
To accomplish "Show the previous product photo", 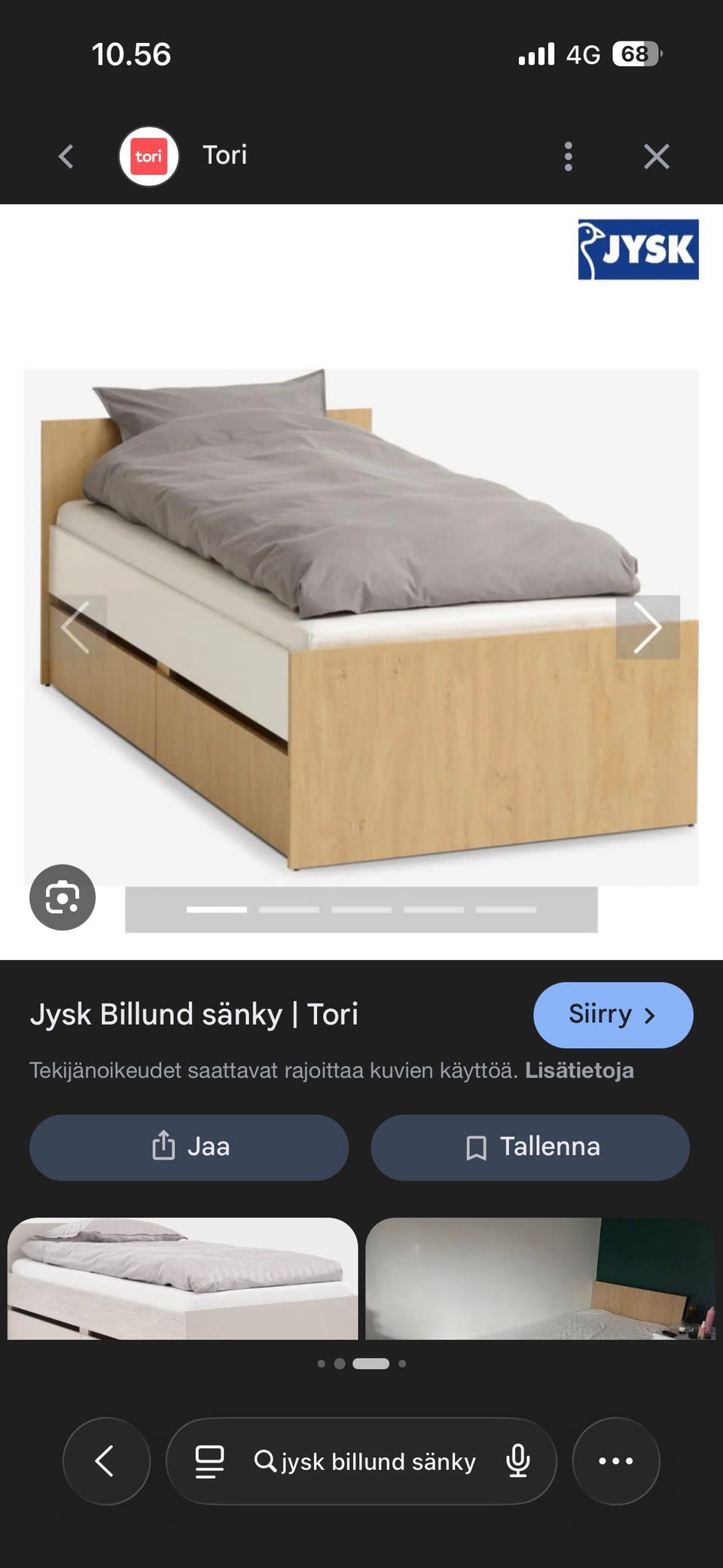I will tap(74, 626).
